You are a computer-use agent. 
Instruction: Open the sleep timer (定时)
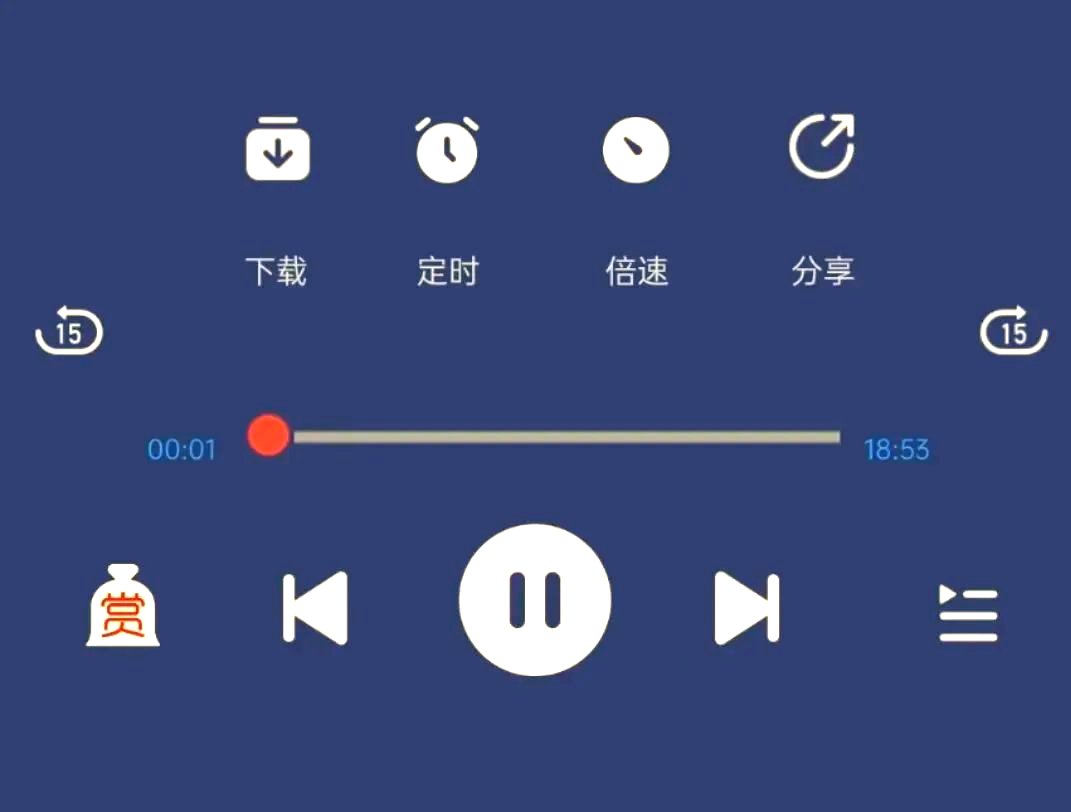[447, 150]
